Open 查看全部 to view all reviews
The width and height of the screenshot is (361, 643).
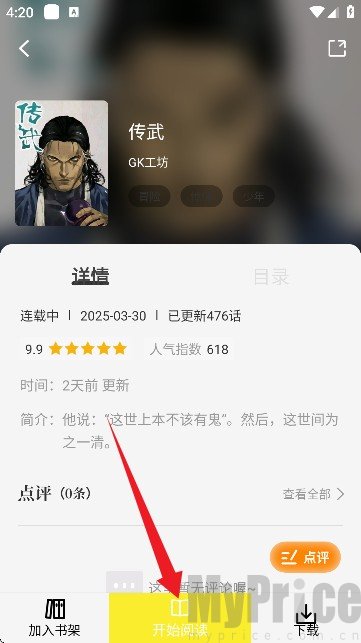tap(313, 494)
